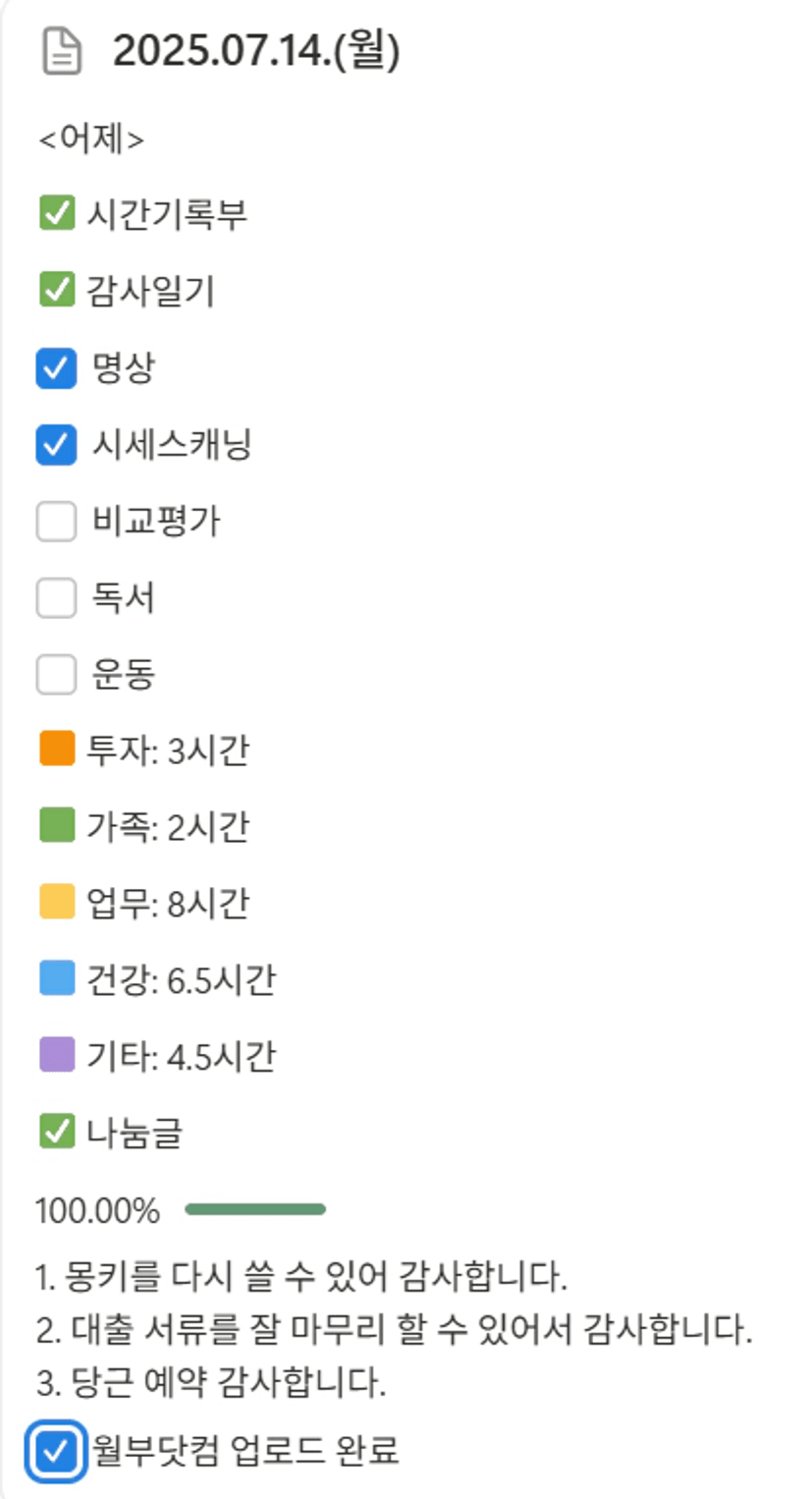
Task: Uncheck the 시세스캐닝 checkbox
Action: 56,445
